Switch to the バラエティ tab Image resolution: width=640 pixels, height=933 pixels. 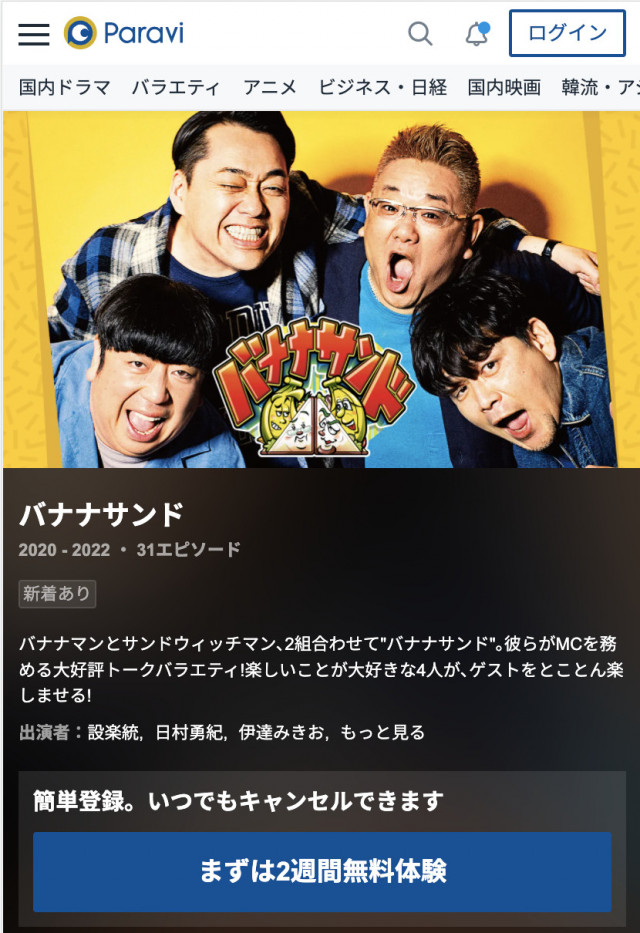[x=176, y=87]
